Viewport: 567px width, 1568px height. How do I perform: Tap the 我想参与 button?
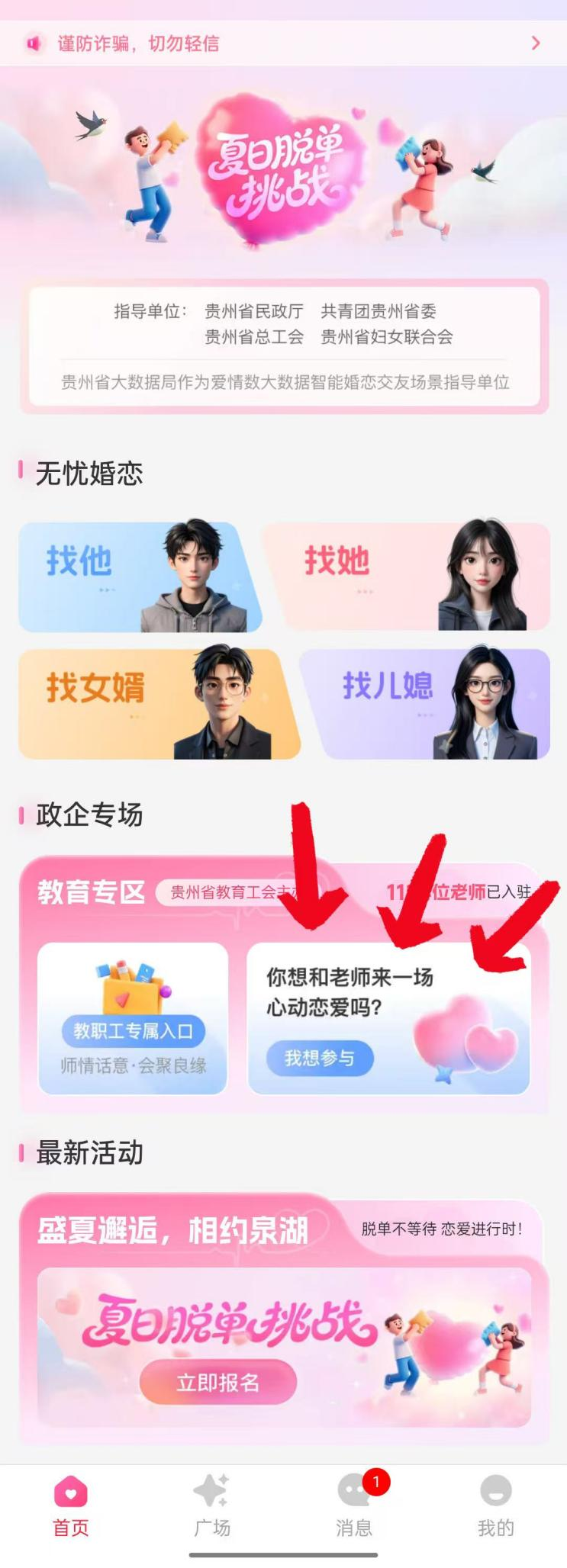pyautogui.click(x=320, y=1059)
